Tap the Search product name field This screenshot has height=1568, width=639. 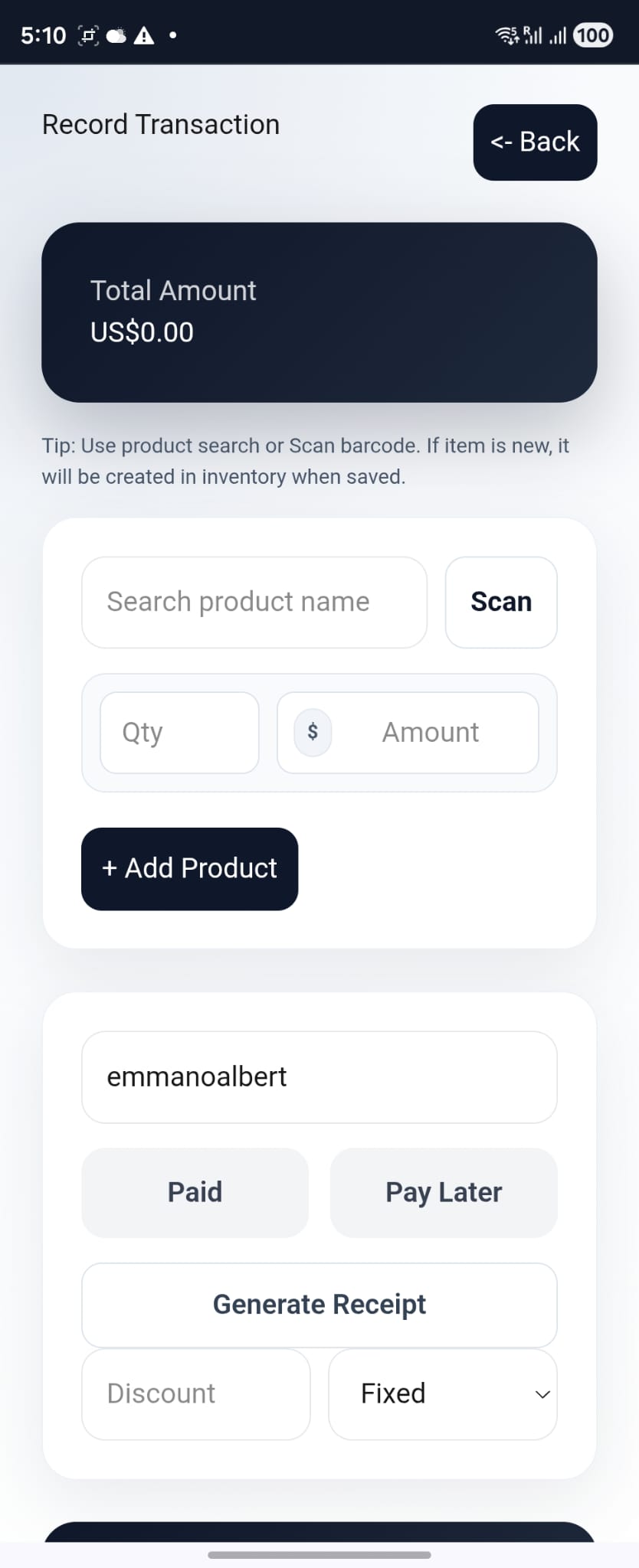point(254,602)
